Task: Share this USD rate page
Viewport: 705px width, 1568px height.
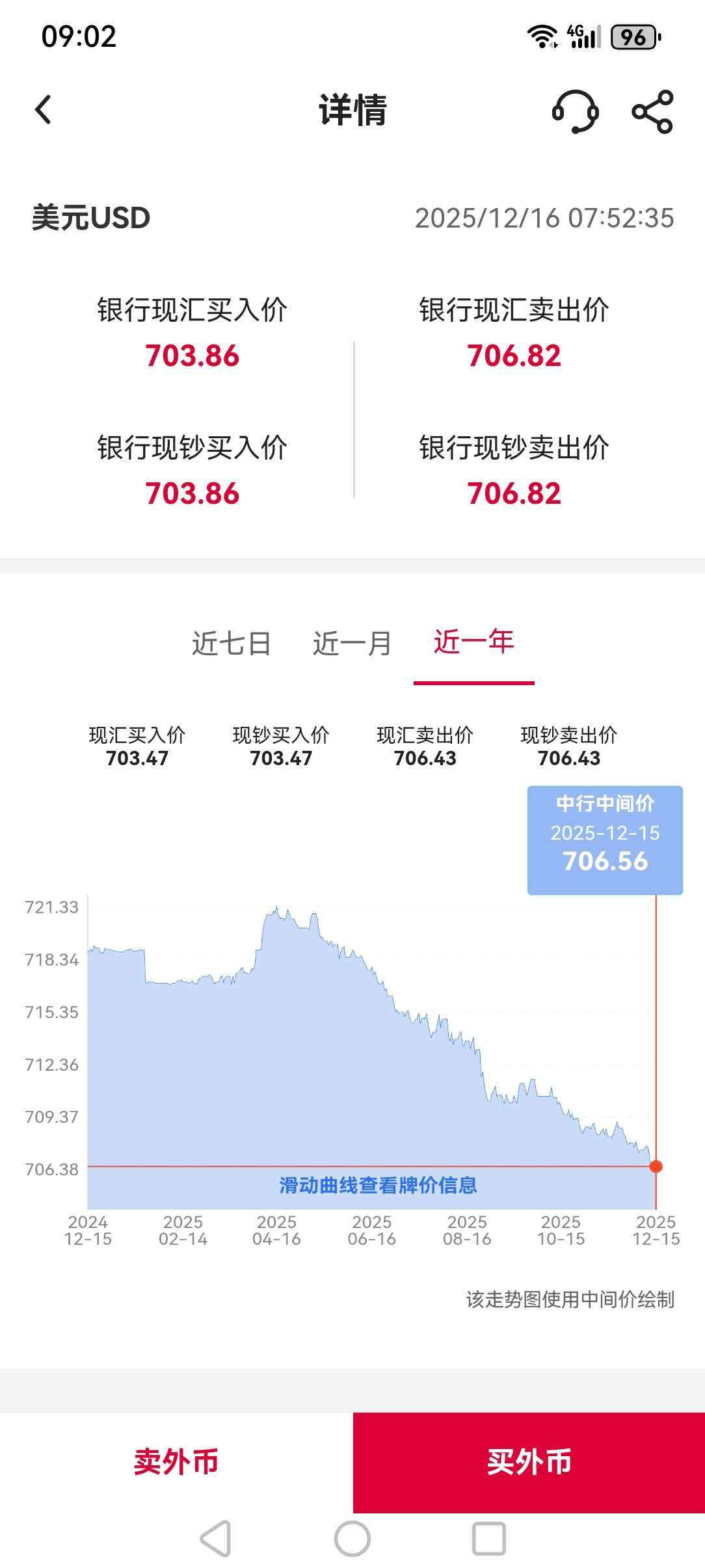Action: (x=652, y=112)
